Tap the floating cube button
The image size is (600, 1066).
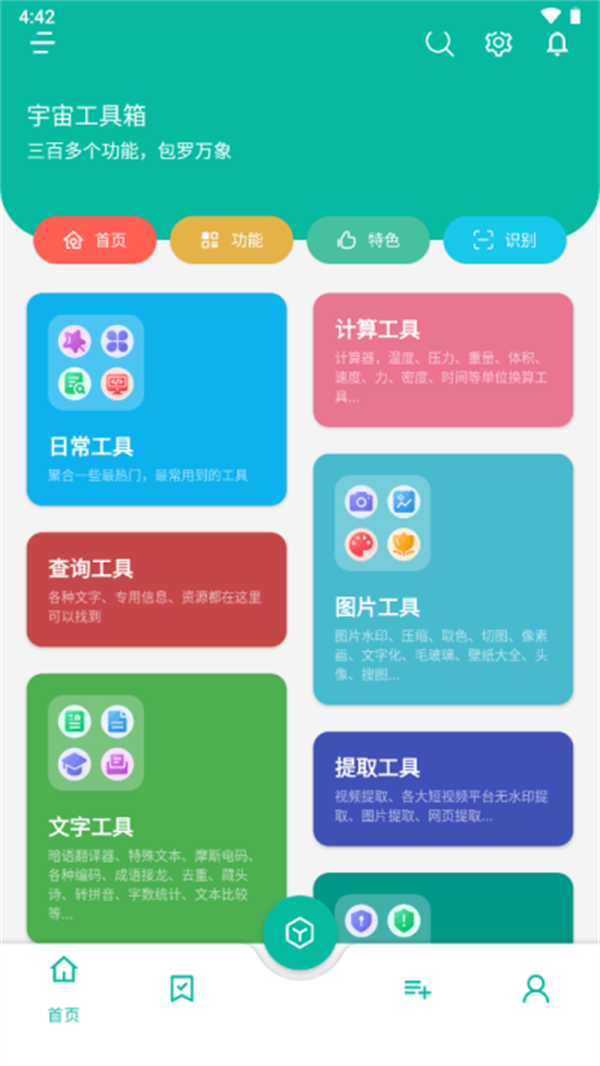[x=299, y=933]
